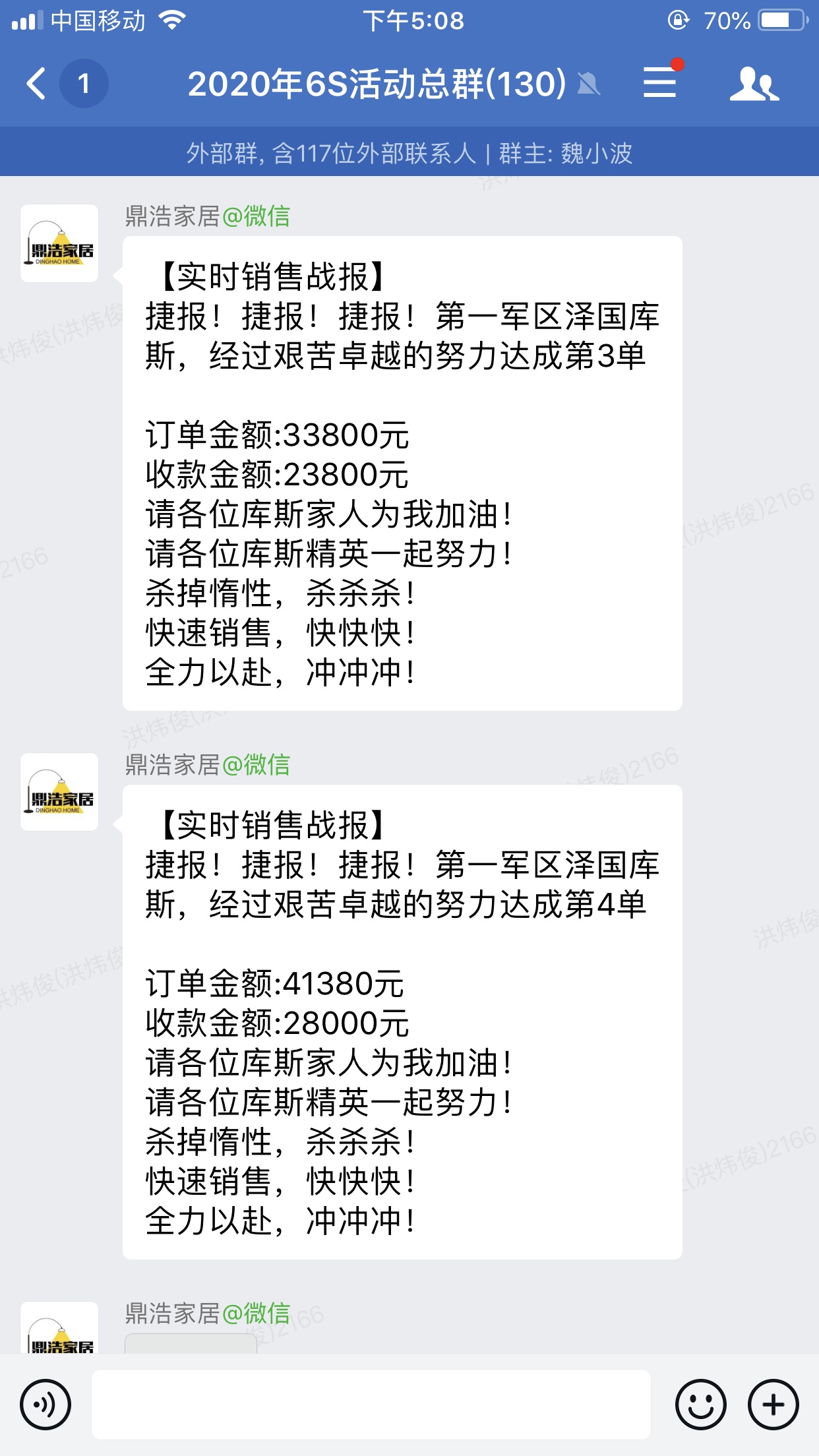
Task: Go back to the chat list
Action: tap(37, 84)
